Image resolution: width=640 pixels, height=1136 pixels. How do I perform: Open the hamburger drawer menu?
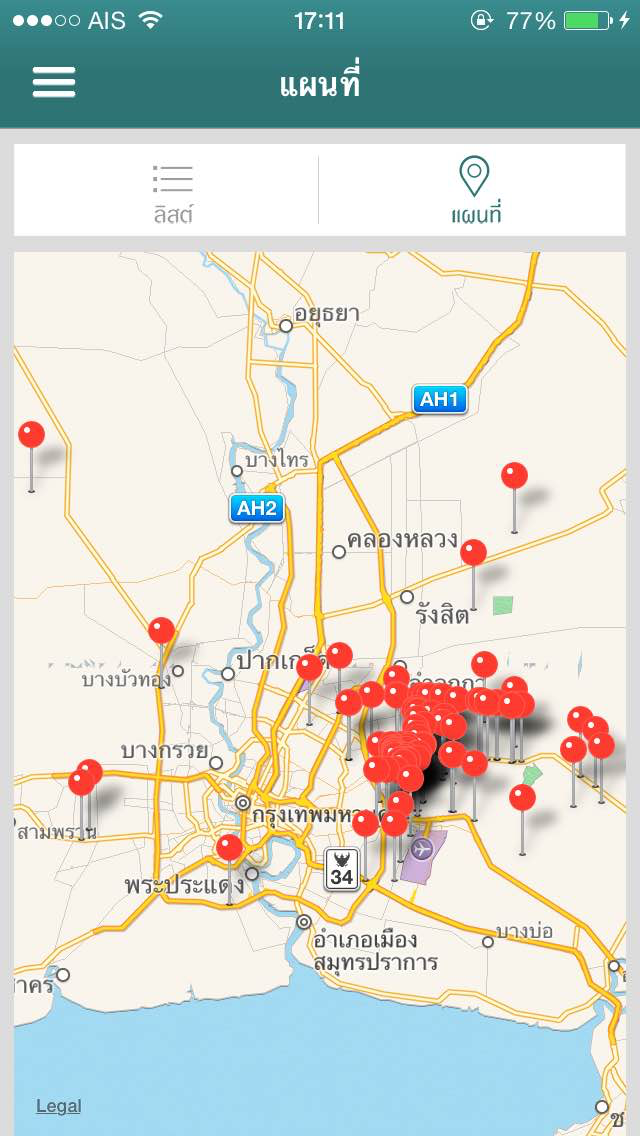click(54, 82)
